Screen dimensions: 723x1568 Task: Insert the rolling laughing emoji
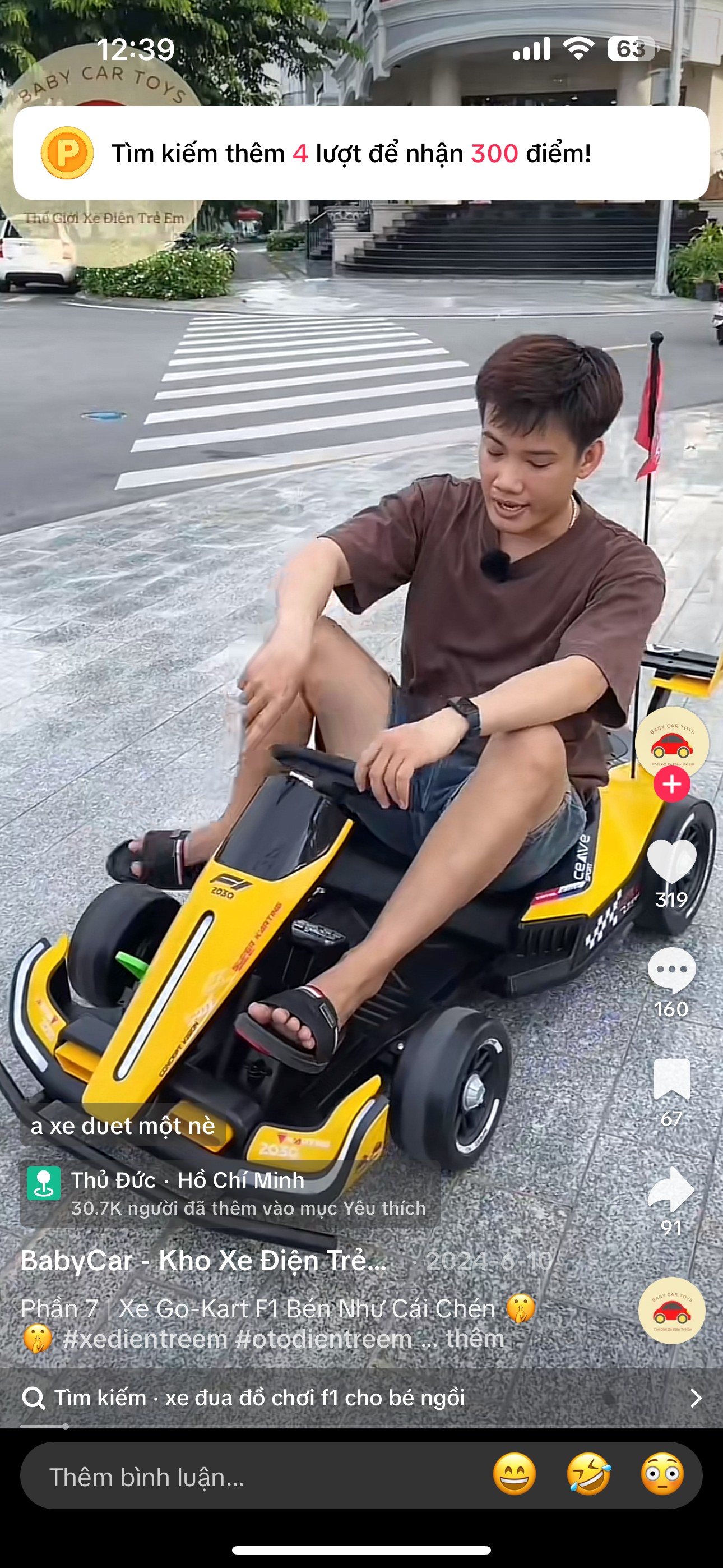[x=588, y=1474]
